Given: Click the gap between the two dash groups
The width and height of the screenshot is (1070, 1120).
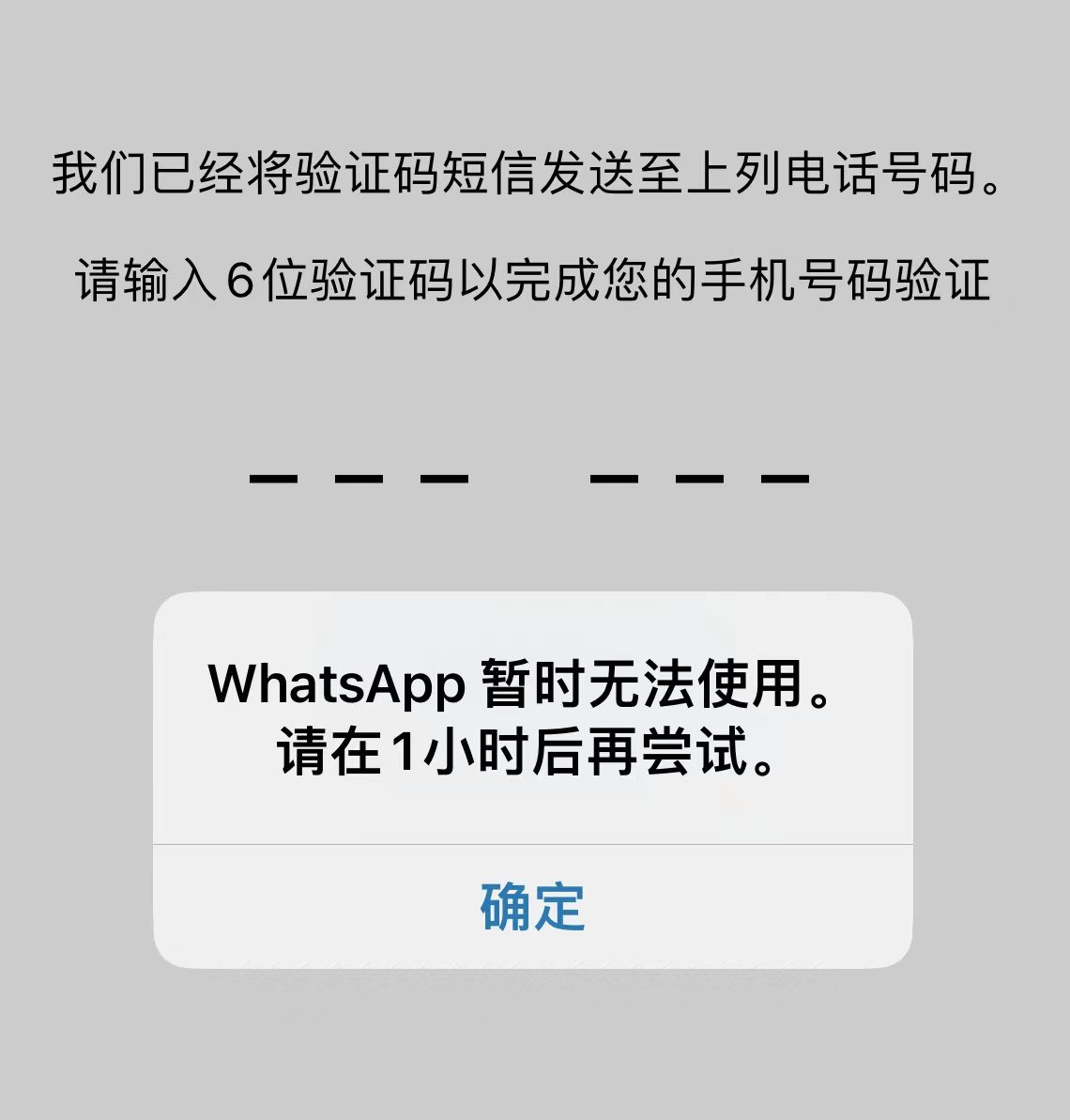Looking at the screenshot, I should coord(530,479).
